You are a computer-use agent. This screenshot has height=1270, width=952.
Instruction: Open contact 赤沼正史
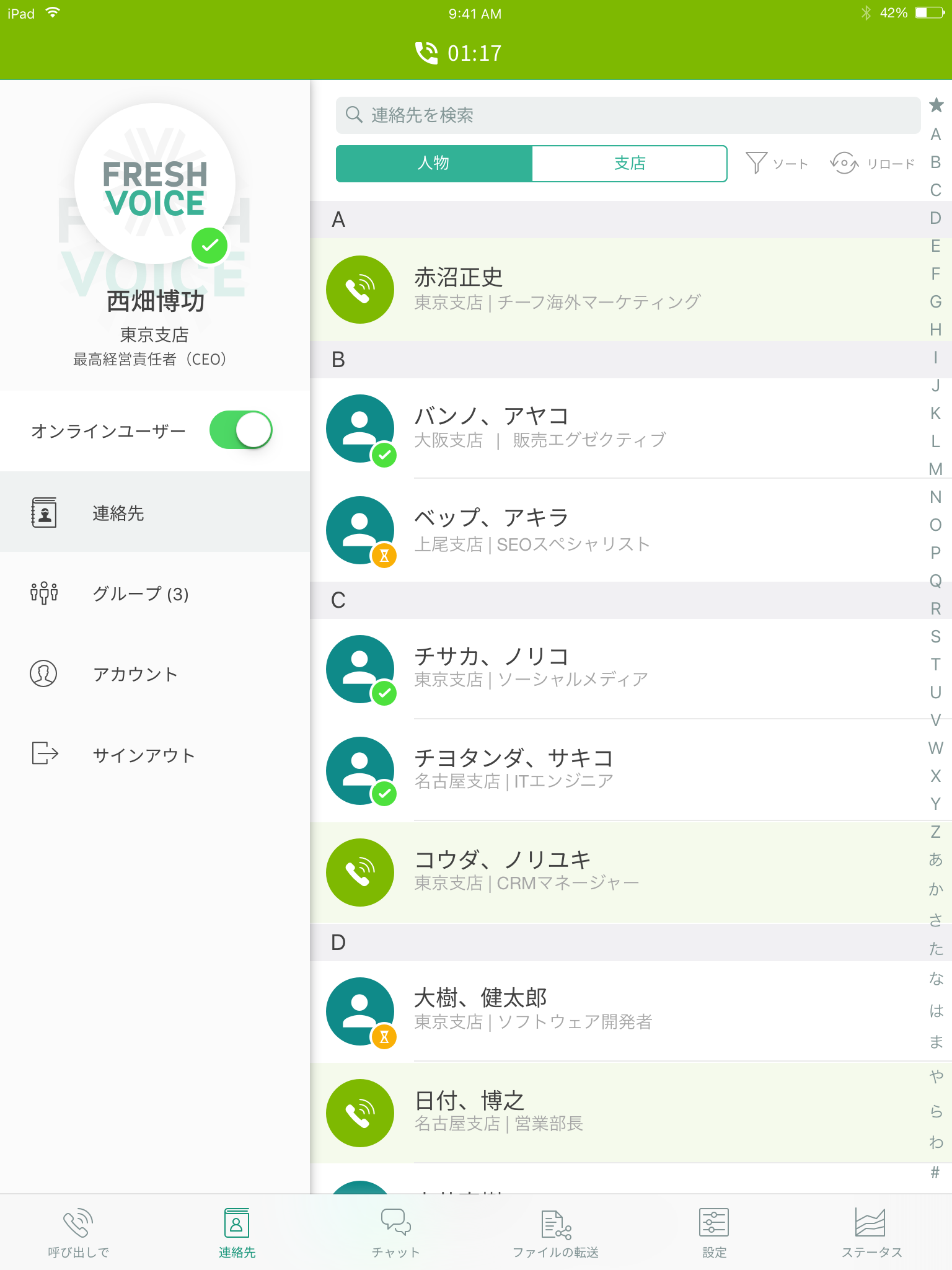[x=558, y=289]
